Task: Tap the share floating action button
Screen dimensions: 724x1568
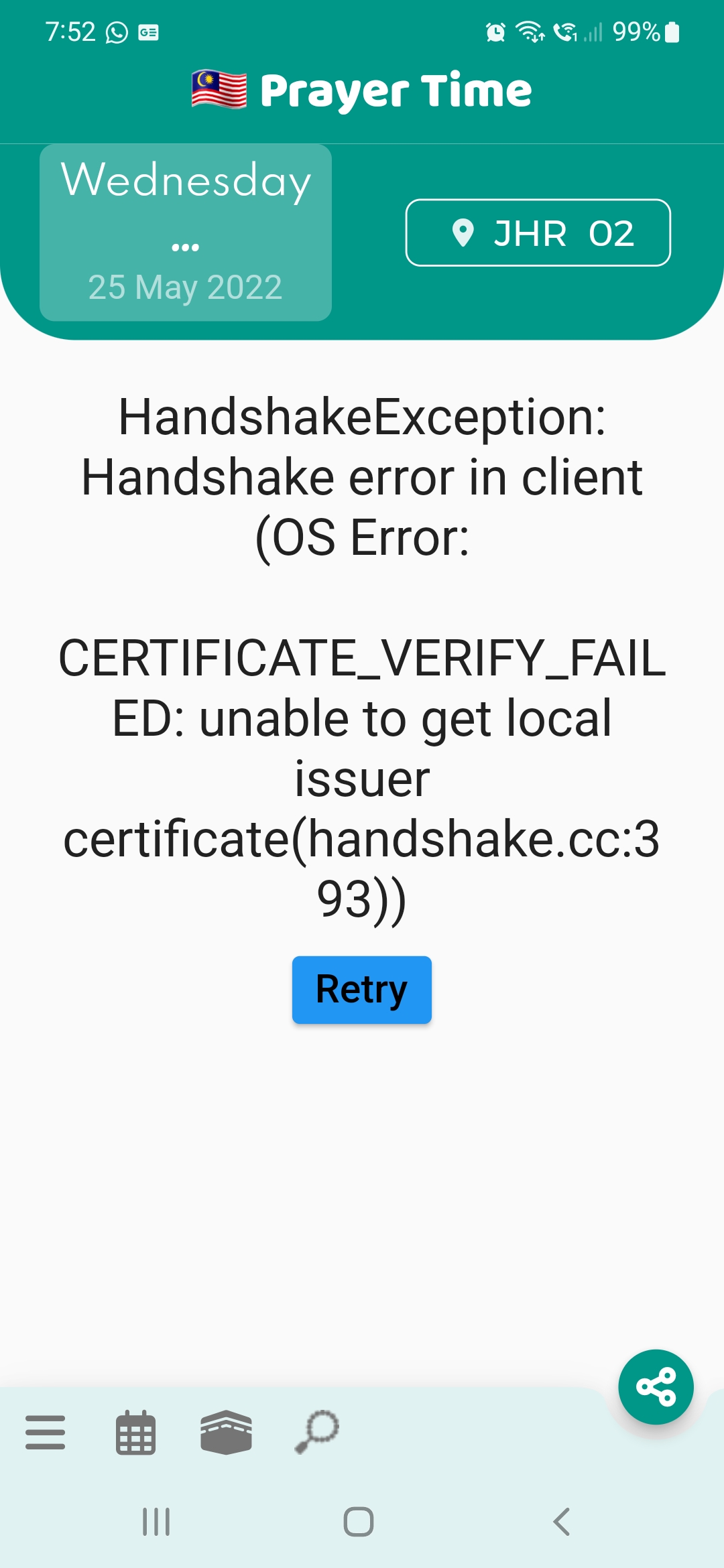Action: [656, 1386]
